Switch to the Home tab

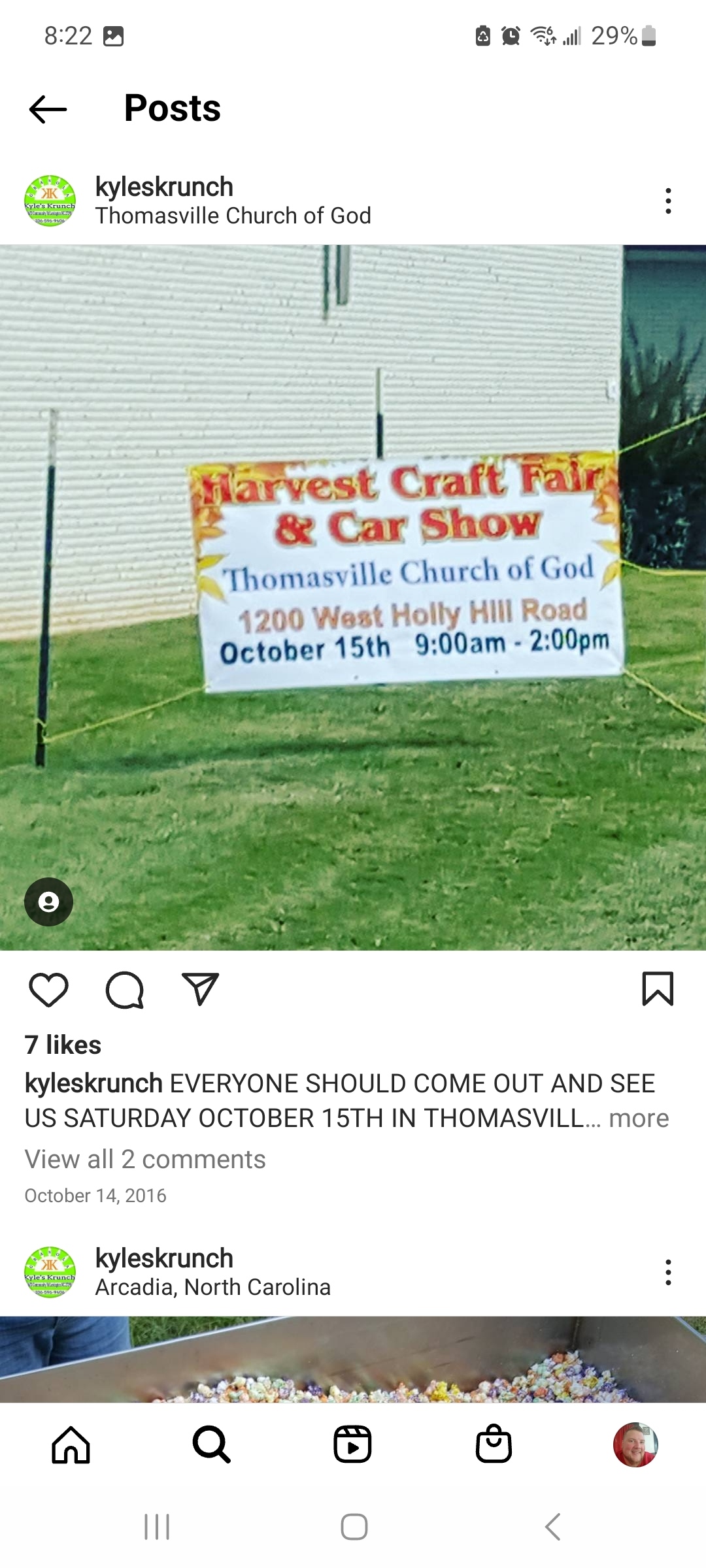[71, 1445]
